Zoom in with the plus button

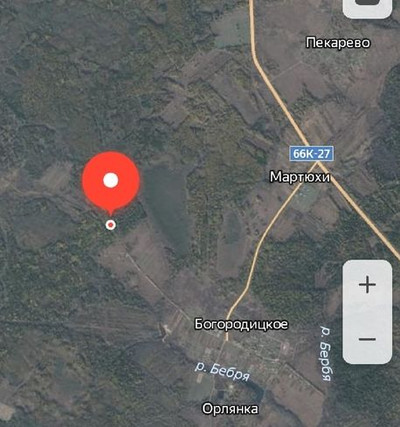[367, 285]
